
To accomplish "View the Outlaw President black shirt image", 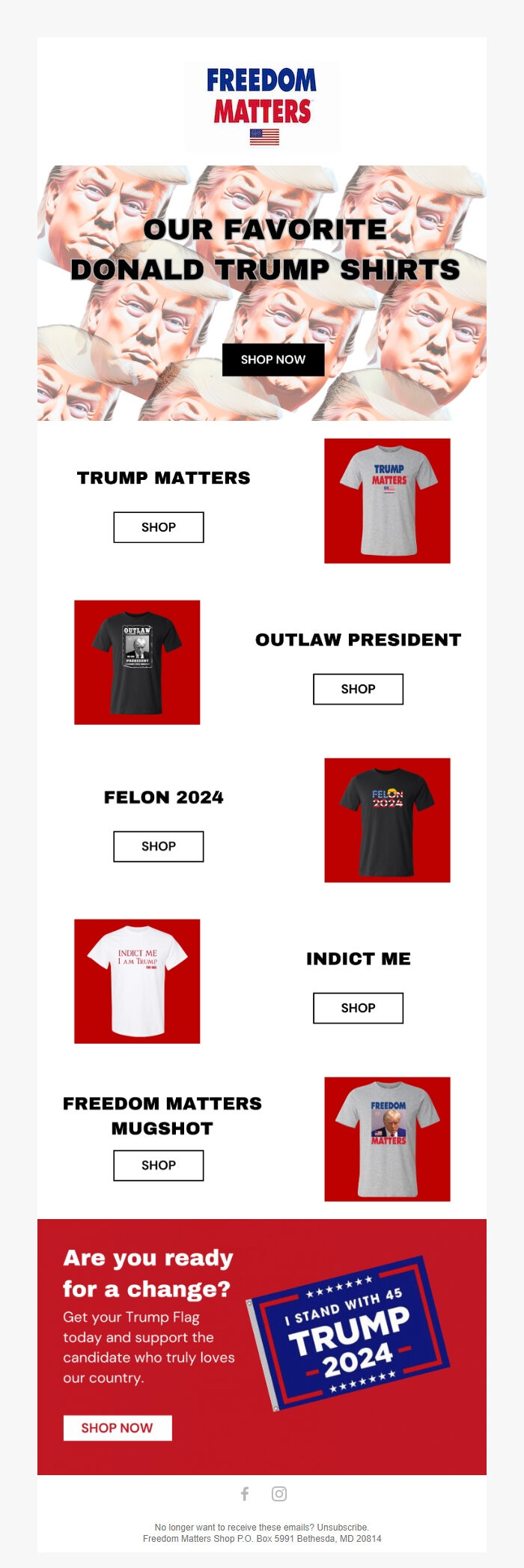I will (137, 662).
